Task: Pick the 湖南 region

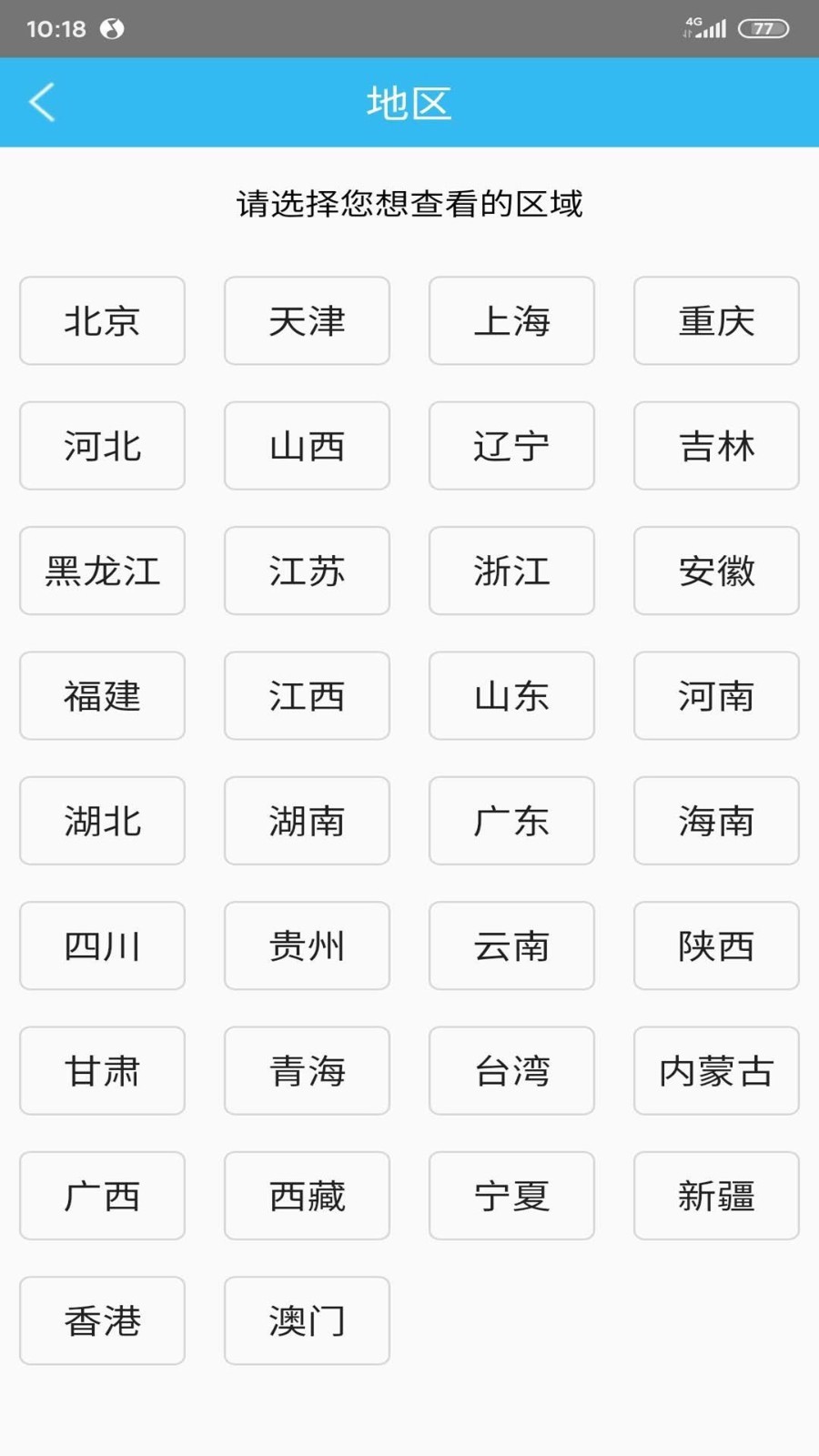Action: (307, 821)
